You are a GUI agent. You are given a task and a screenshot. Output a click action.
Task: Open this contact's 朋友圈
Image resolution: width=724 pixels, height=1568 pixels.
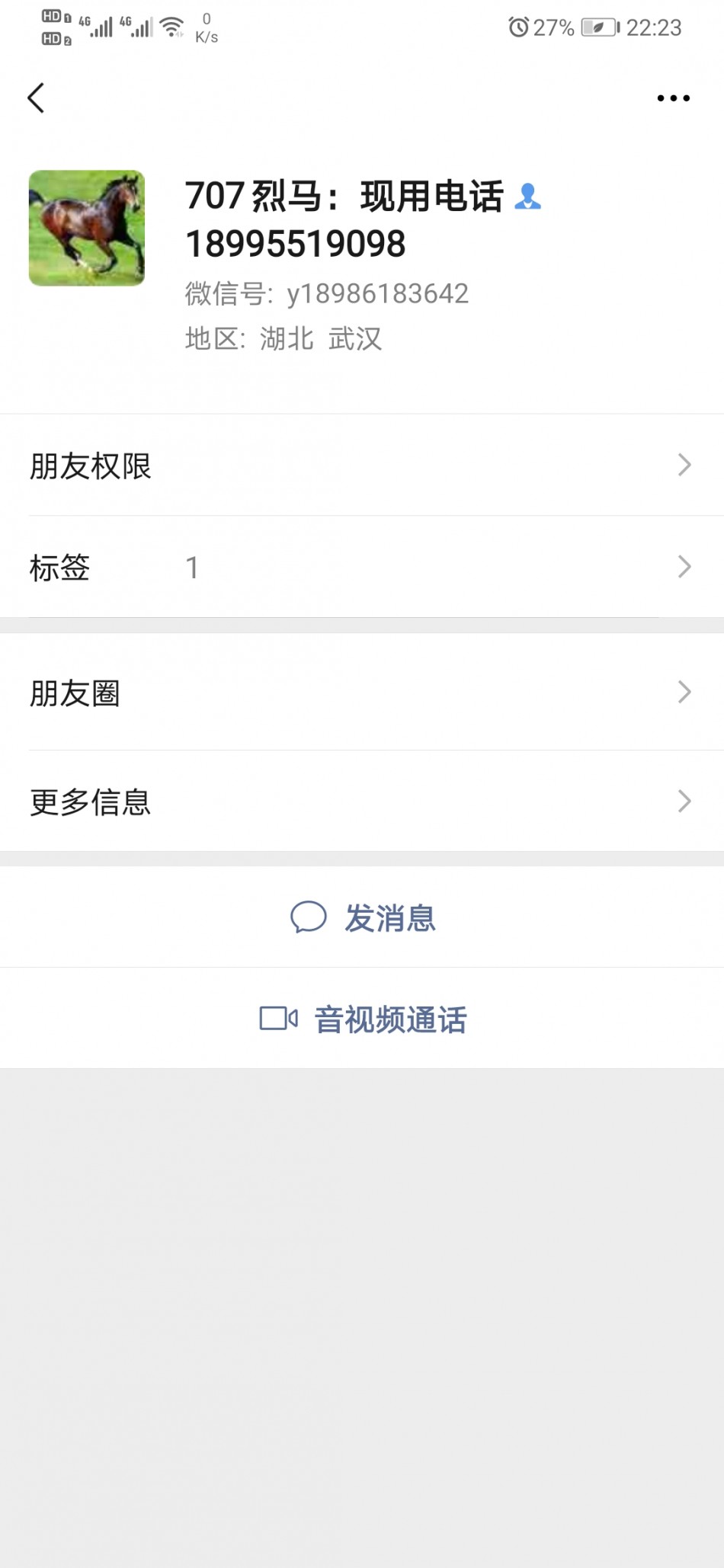tap(362, 693)
